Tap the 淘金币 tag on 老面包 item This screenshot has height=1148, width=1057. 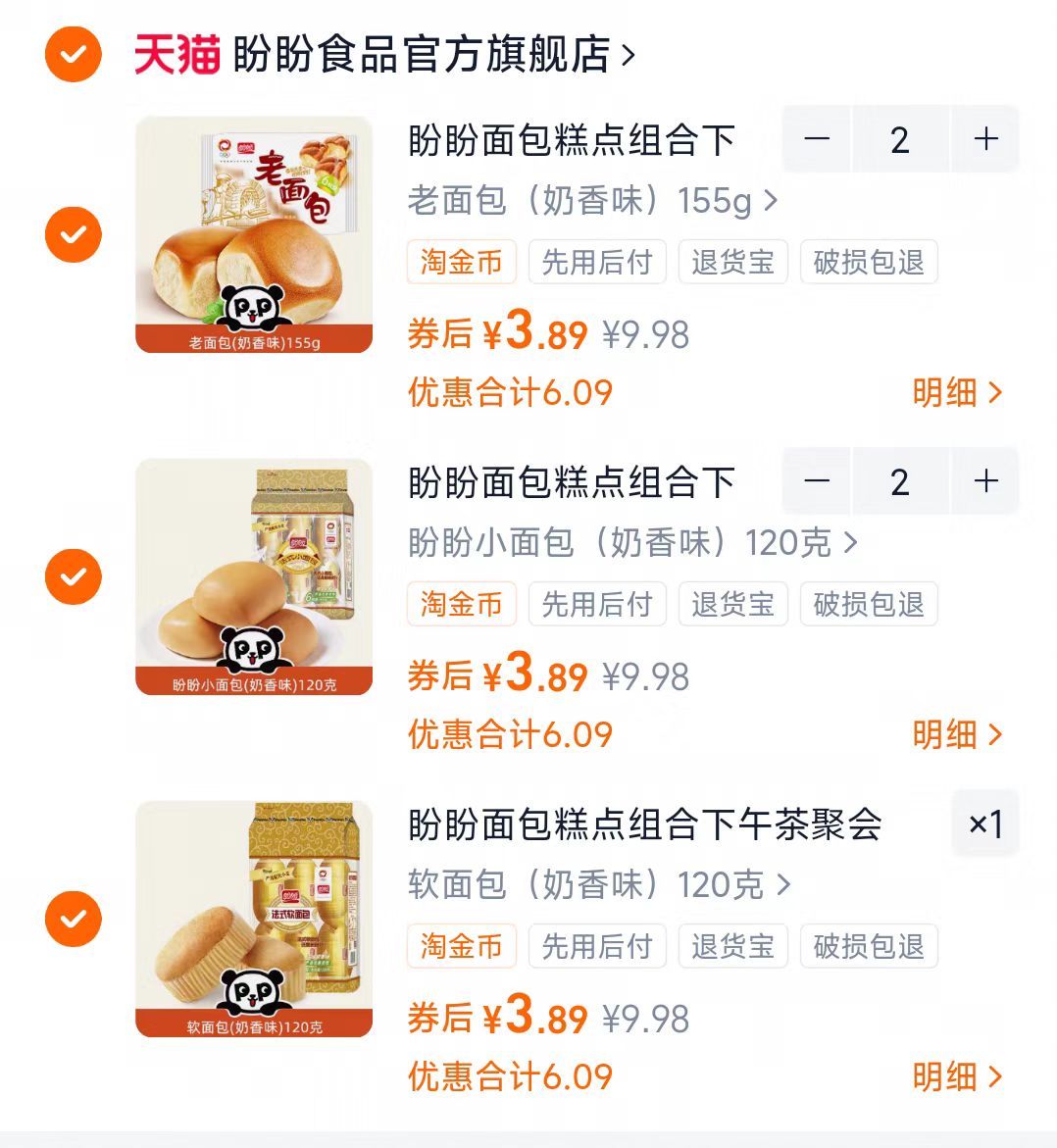[x=461, y=262]
